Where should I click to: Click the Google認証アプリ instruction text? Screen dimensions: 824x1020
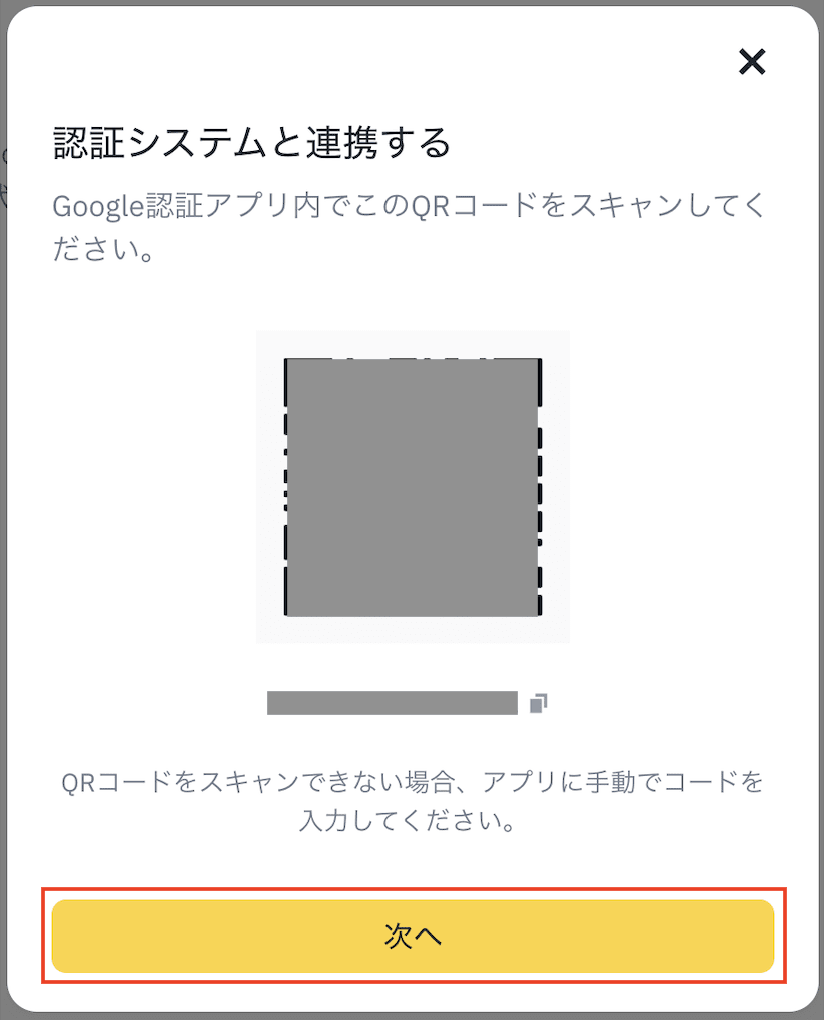pos(410,226)
